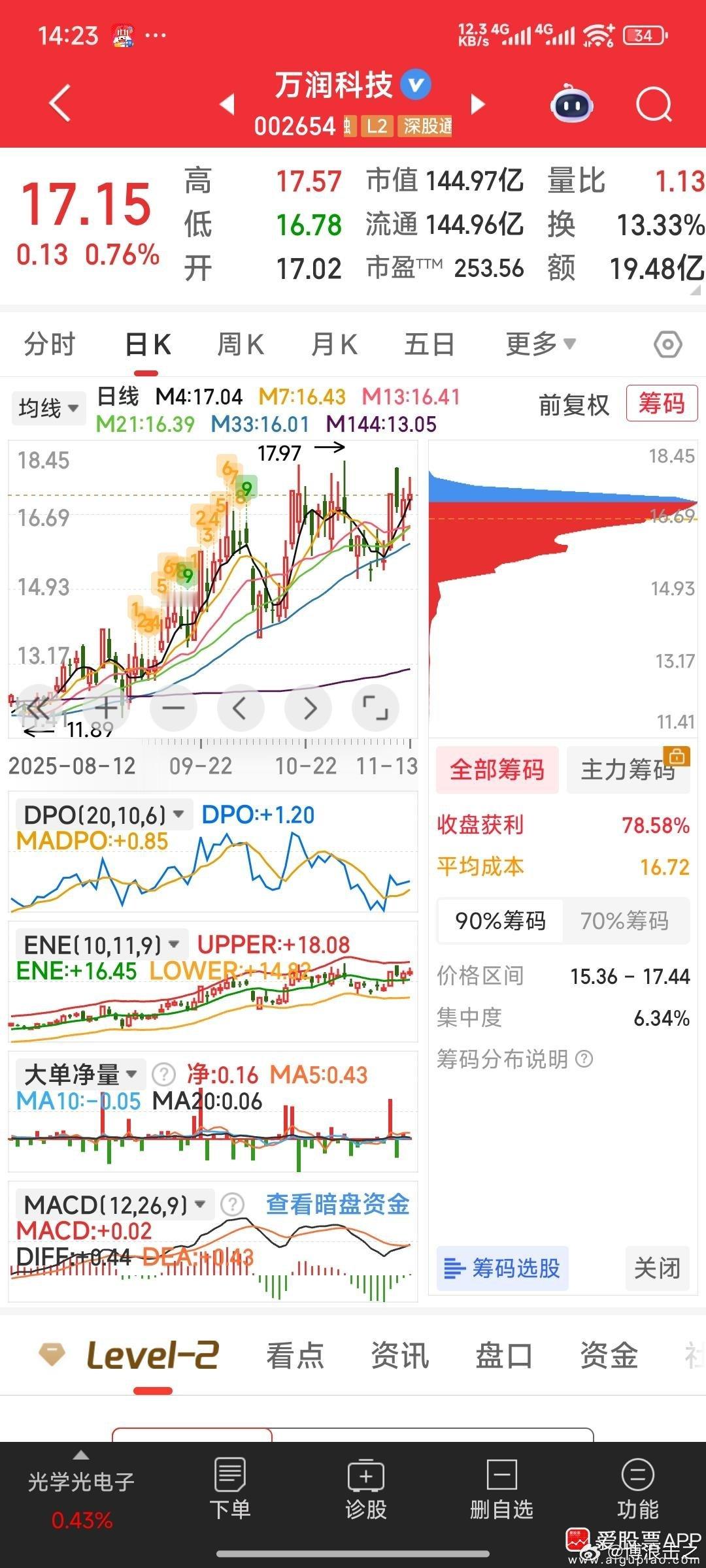Go back using the top-left arrow
The width and height of the screenshot is (706, 1568).
(x=60, y=104)
